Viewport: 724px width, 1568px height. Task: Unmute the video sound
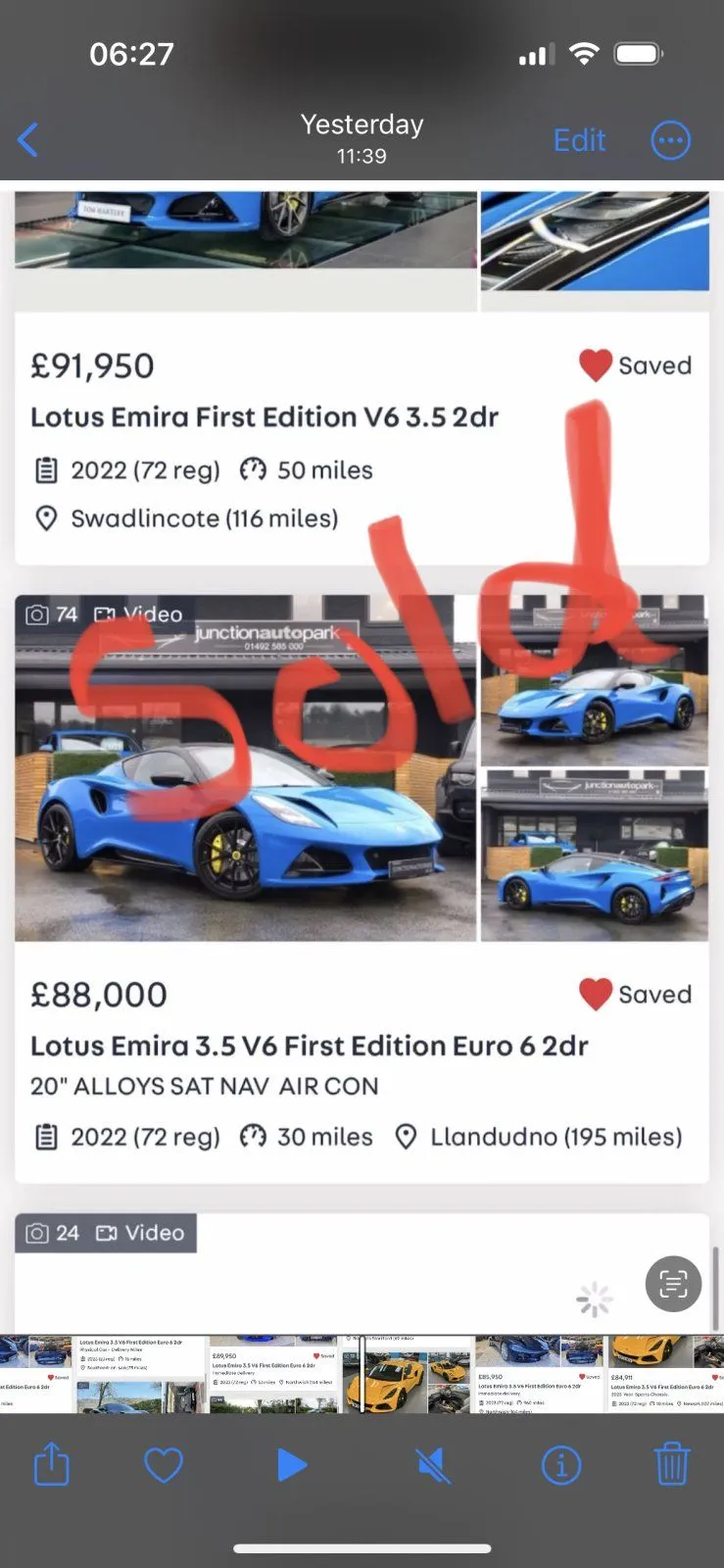coord(432,1465)
